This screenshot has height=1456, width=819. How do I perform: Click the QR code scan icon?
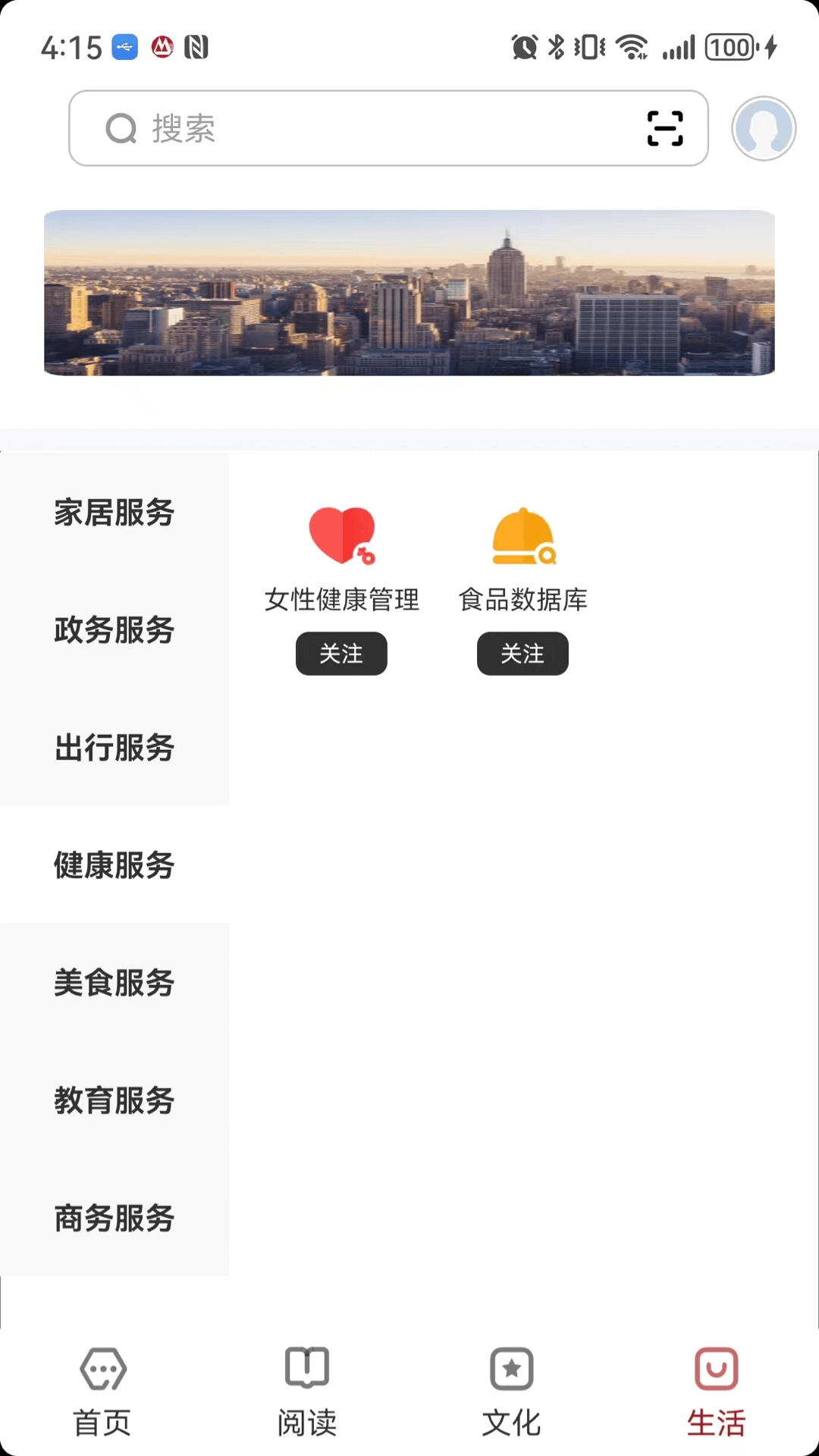(x=663, y=129)
